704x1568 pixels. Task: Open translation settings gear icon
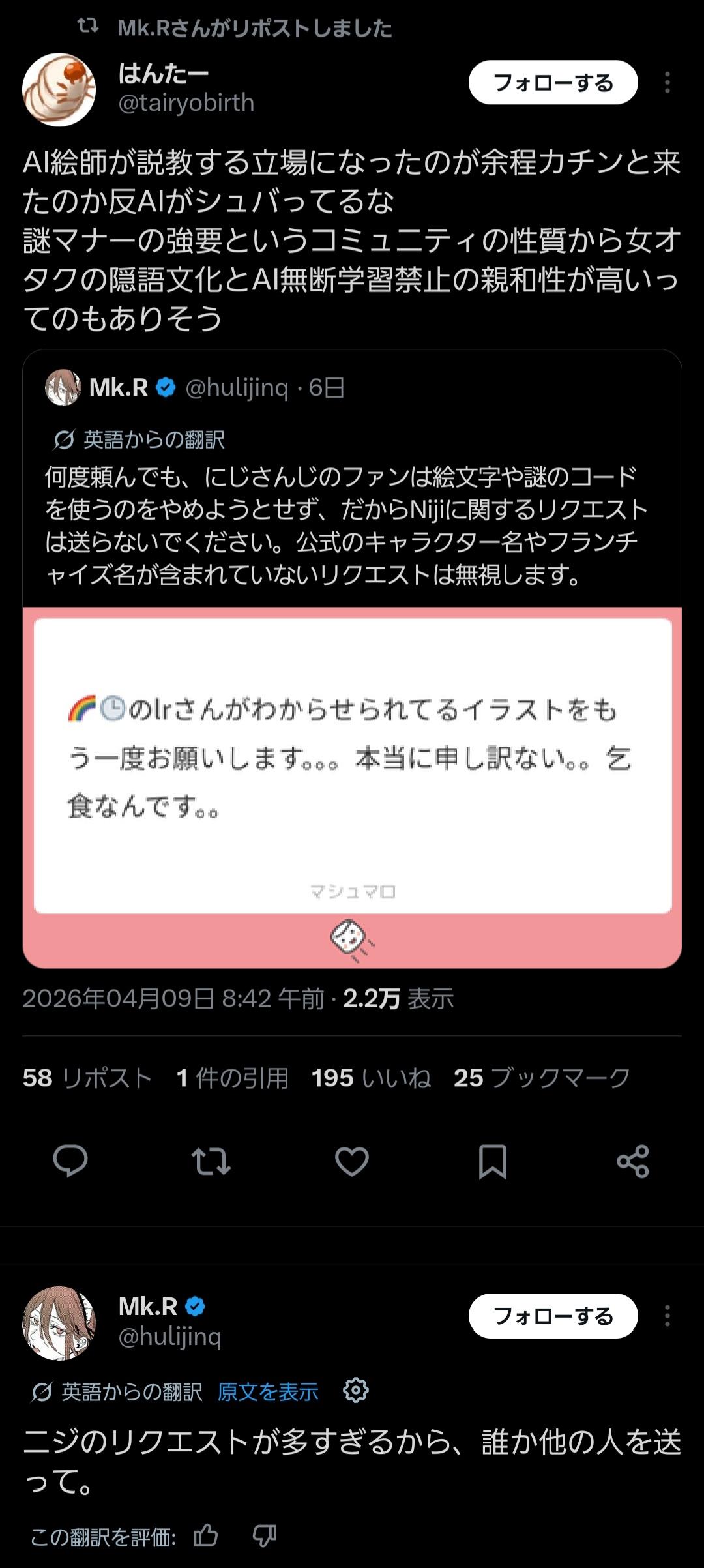pos(356,1391)
